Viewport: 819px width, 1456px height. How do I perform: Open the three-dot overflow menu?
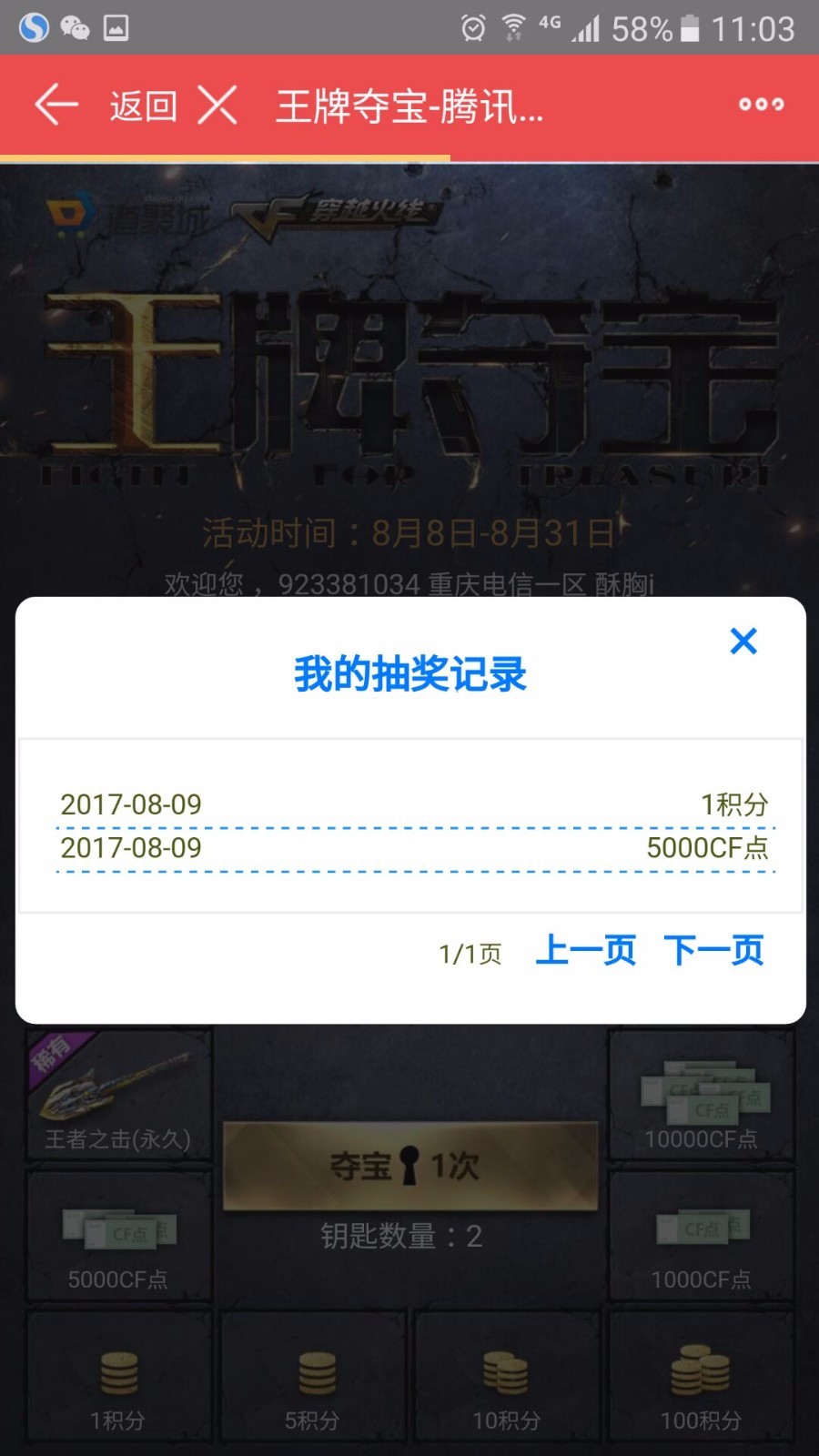(x=761, y=105)
